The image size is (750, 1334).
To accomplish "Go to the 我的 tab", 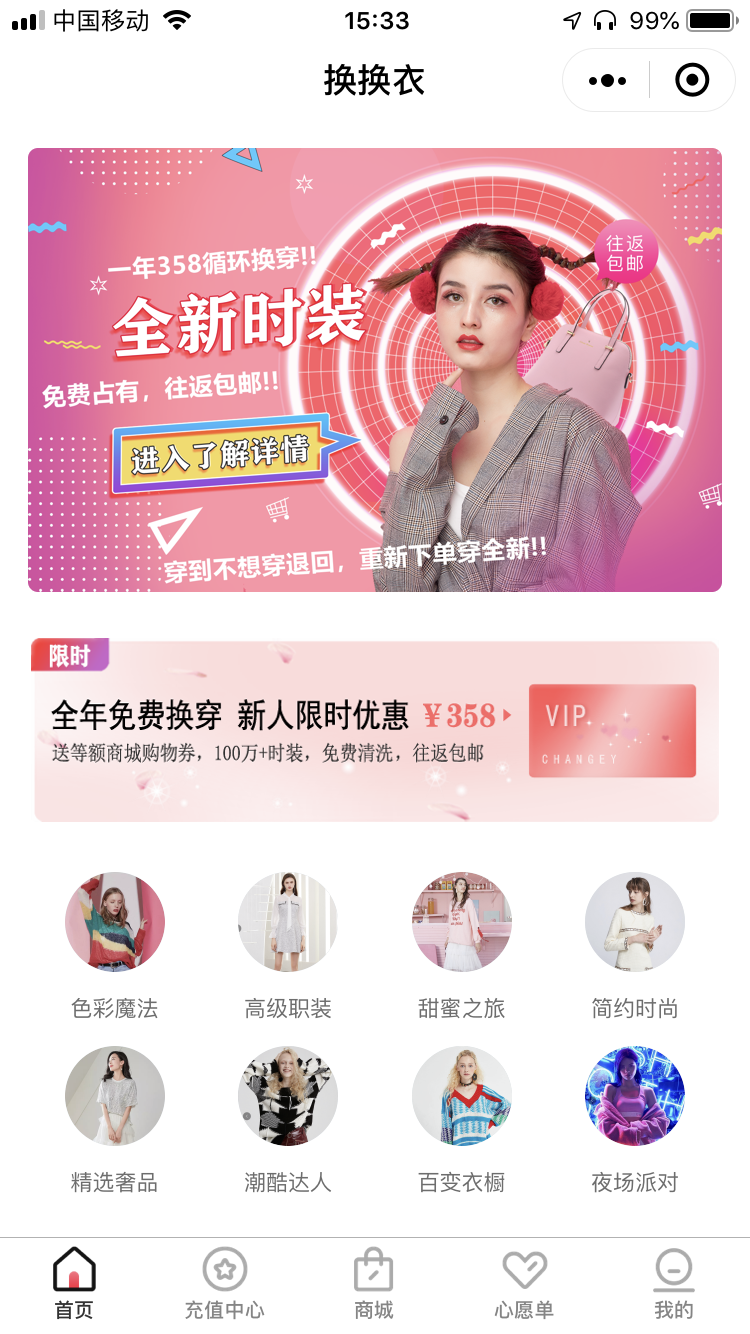I will coord(674,1284).
